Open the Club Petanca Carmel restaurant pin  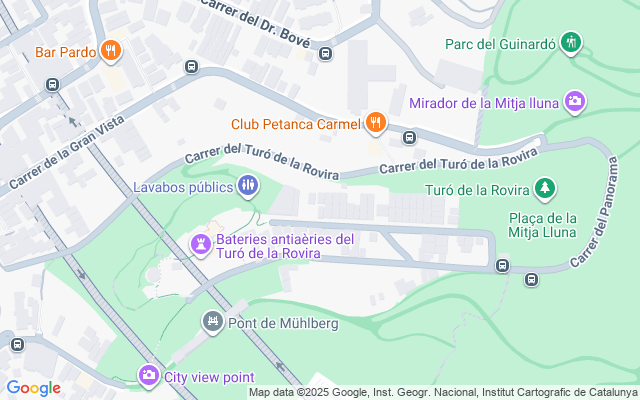click(x=375, y=123)
